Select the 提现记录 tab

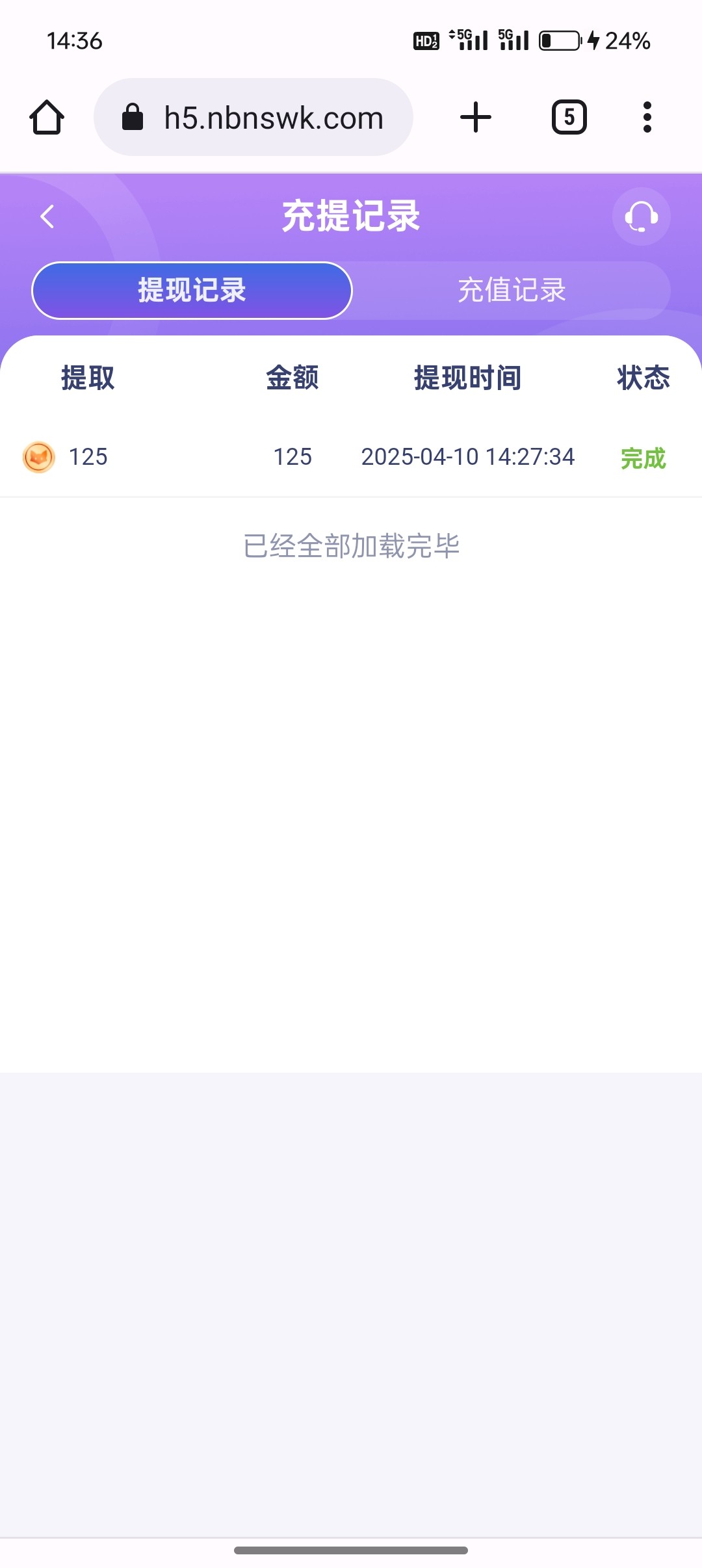tap(191, 291)
